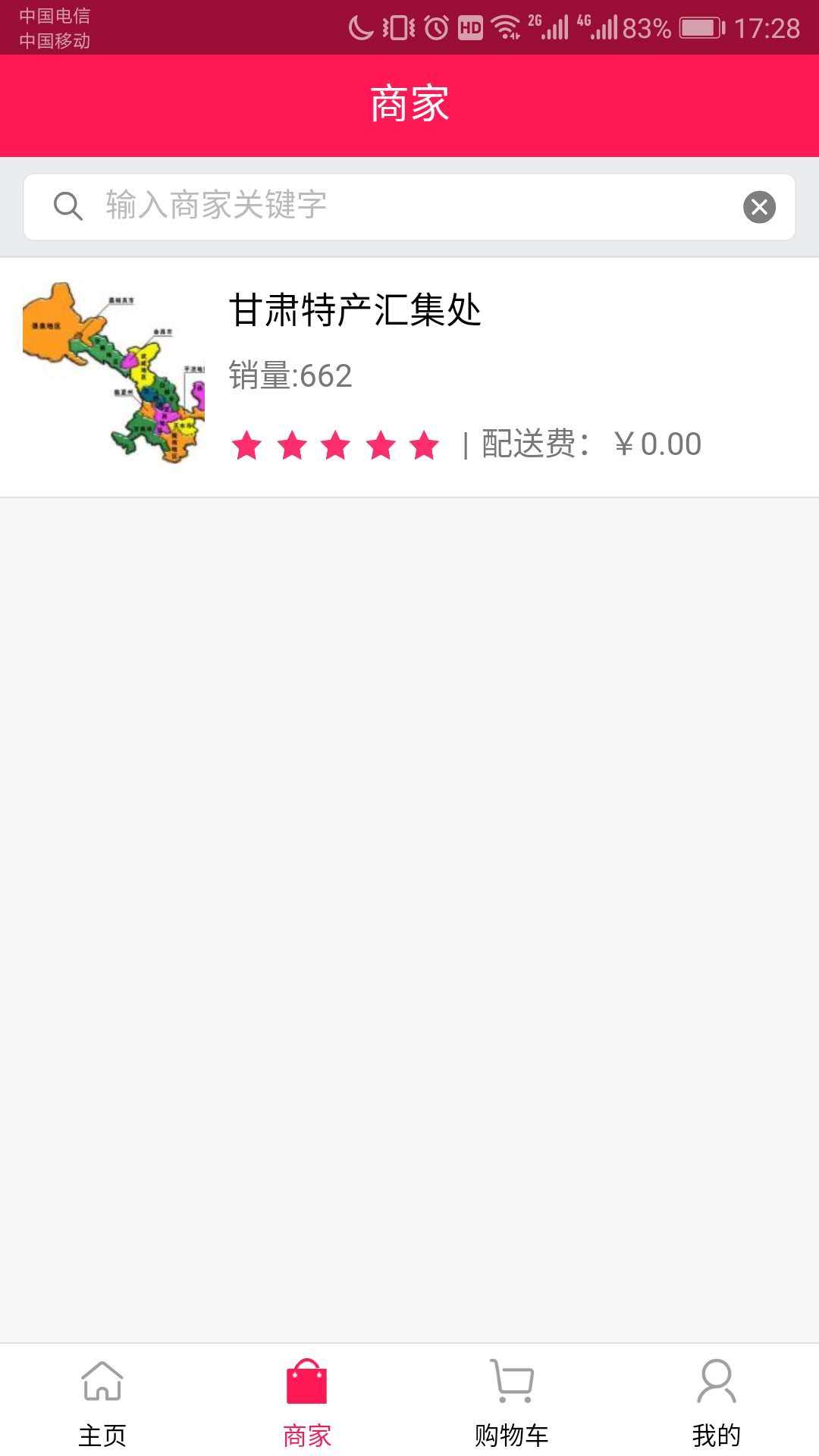Screen dimensions: 819x1456
Task: Tap 销量:662 to expand sales info
Action: pyautogui.click(x=290, y=375)
